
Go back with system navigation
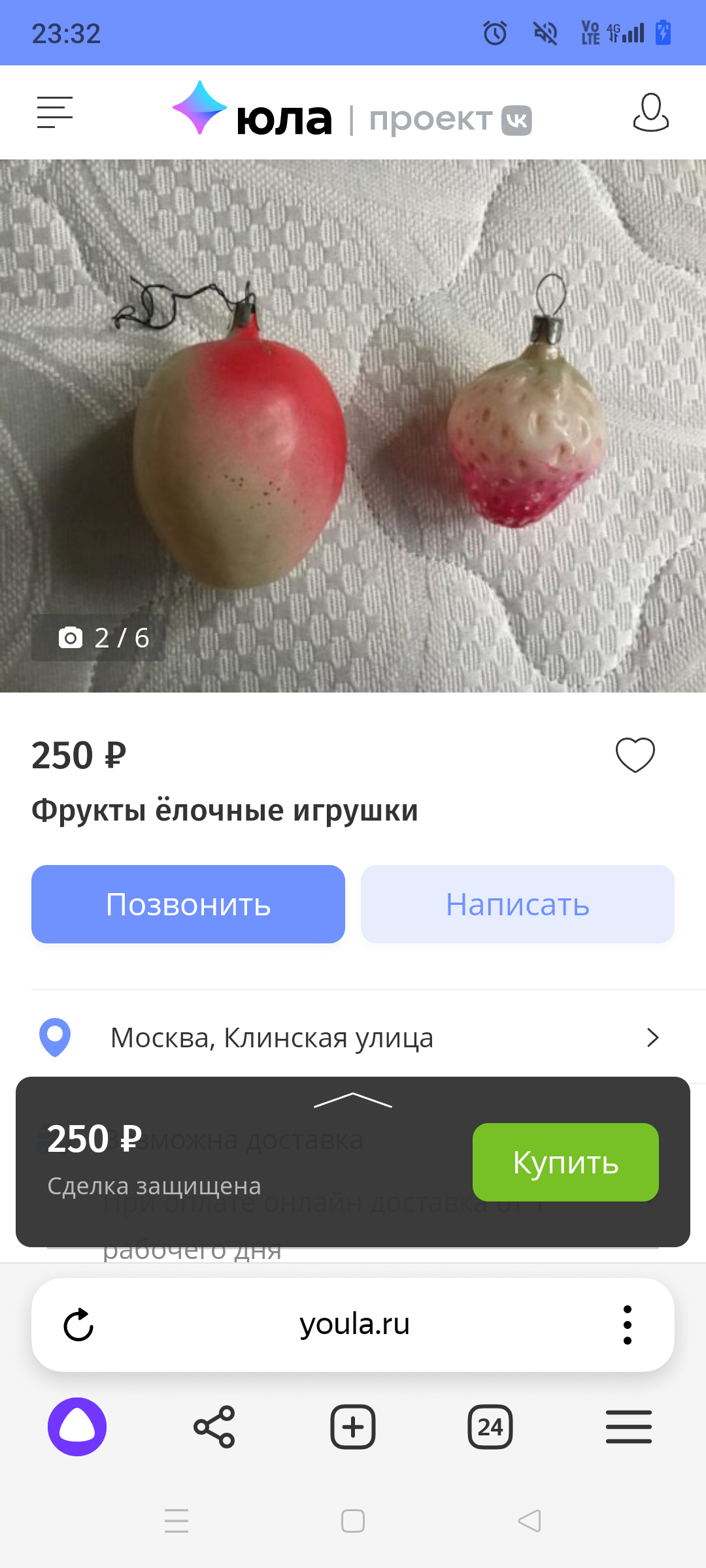pyautogui.click(x=529, y=1521)
